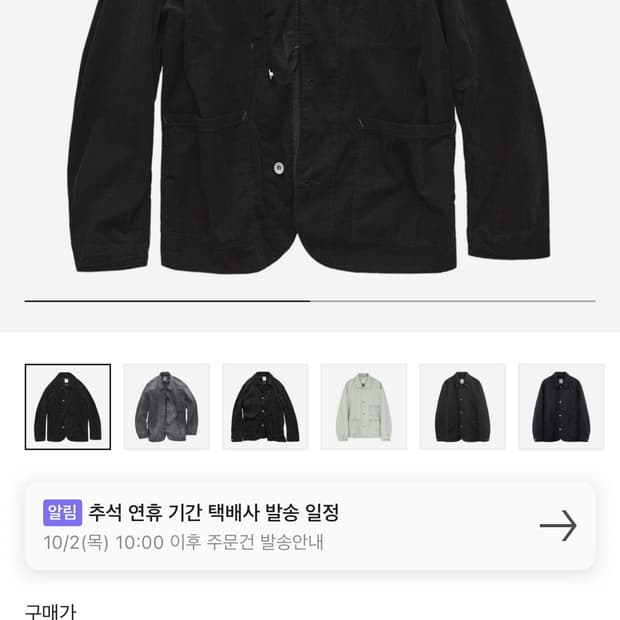Select the fifth thumbnail, buttoned black jacket
The width and height of the screenshot is (620, 620).
(462, 407)
